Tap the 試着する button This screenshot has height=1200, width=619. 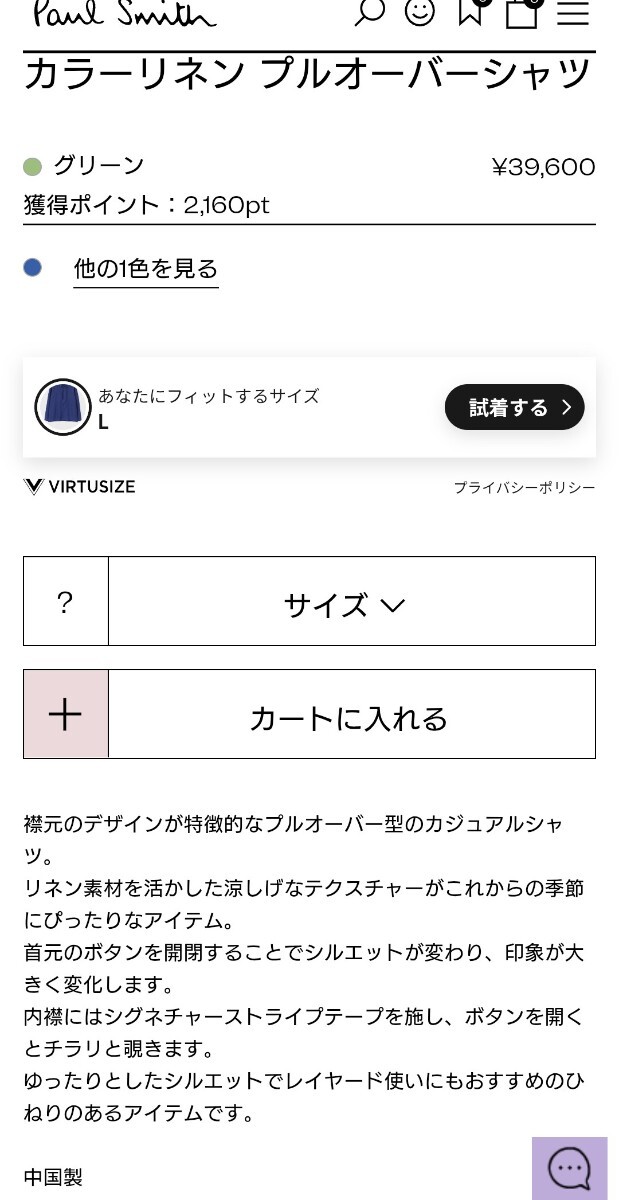(x=514, y=407)
